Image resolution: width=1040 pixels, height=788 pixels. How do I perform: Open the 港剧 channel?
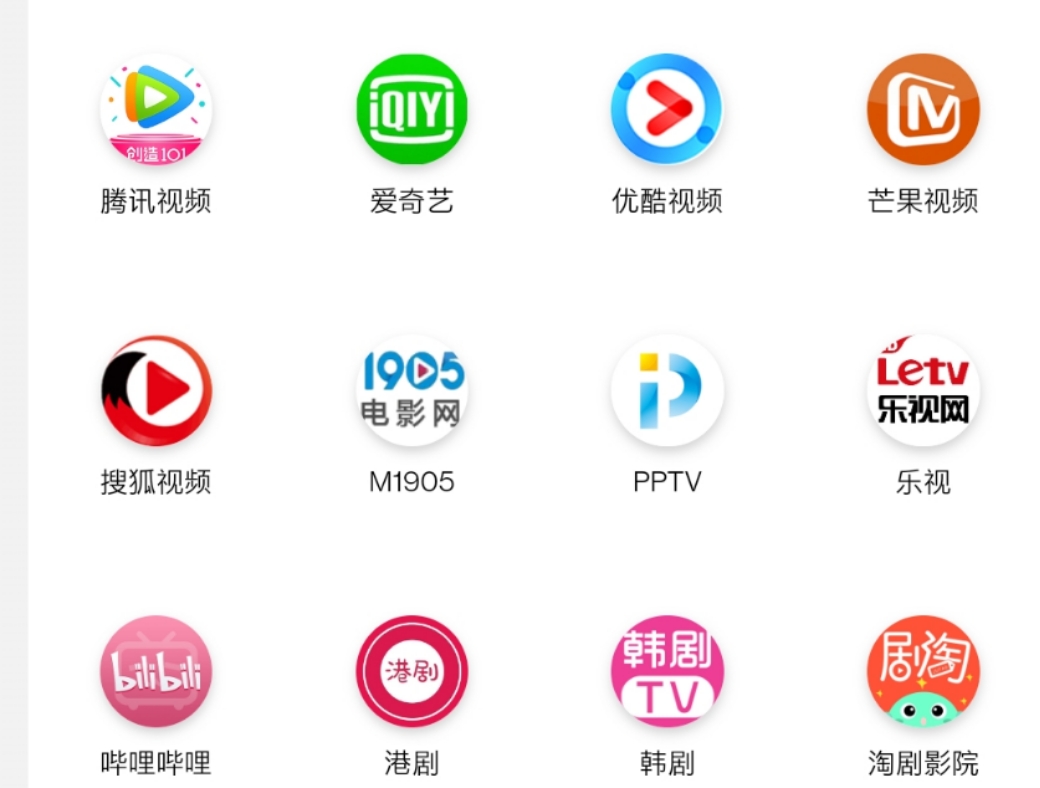click(x=412, y=671)
